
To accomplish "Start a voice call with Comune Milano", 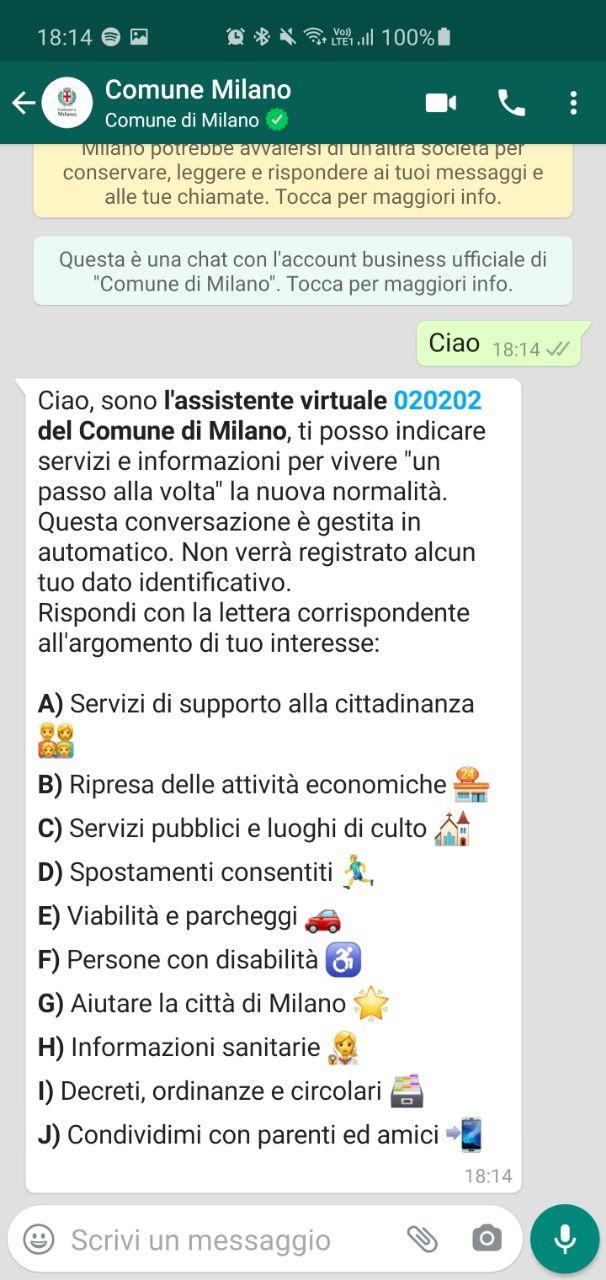I will point(511,103).
